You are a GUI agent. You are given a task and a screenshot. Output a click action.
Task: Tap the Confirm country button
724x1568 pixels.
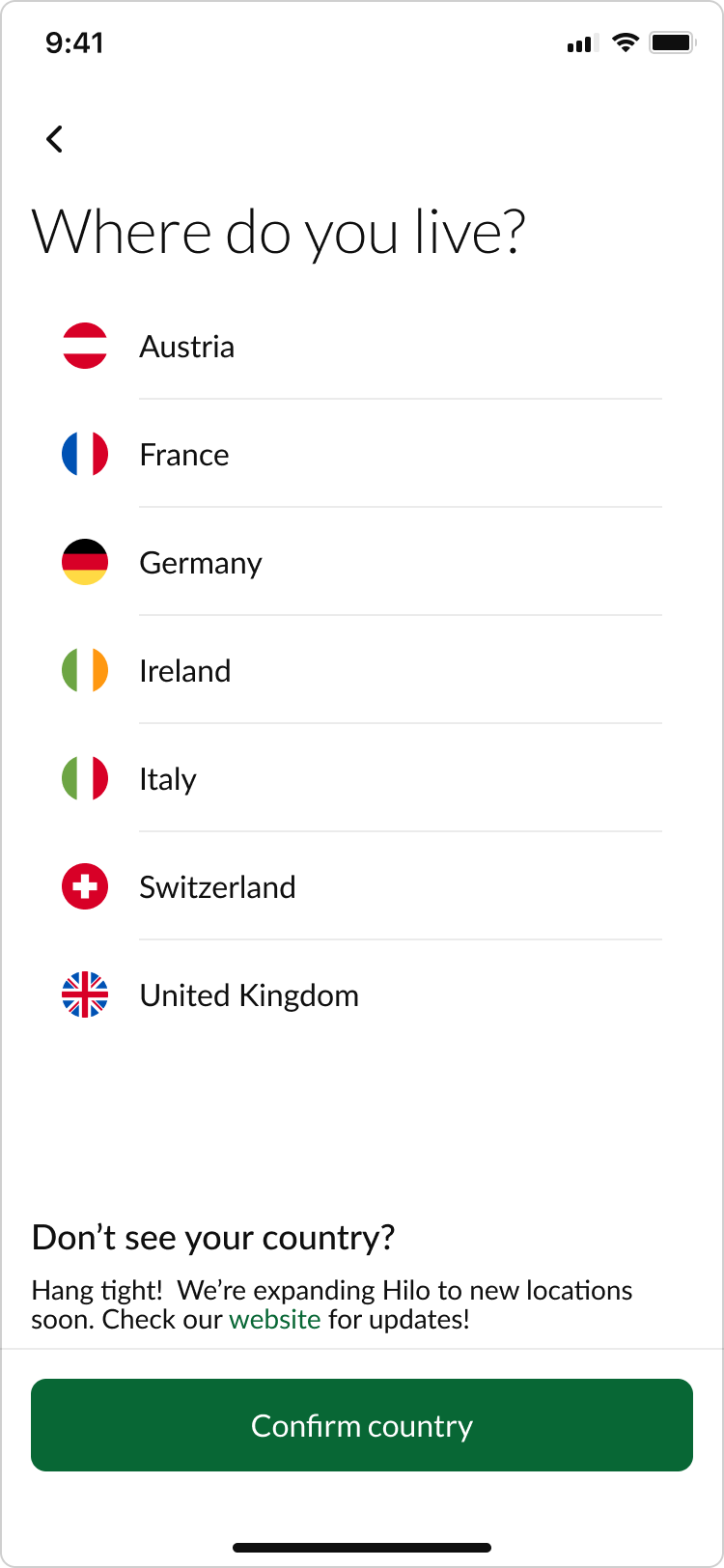pyautogui.click(x=362, y=1425)
